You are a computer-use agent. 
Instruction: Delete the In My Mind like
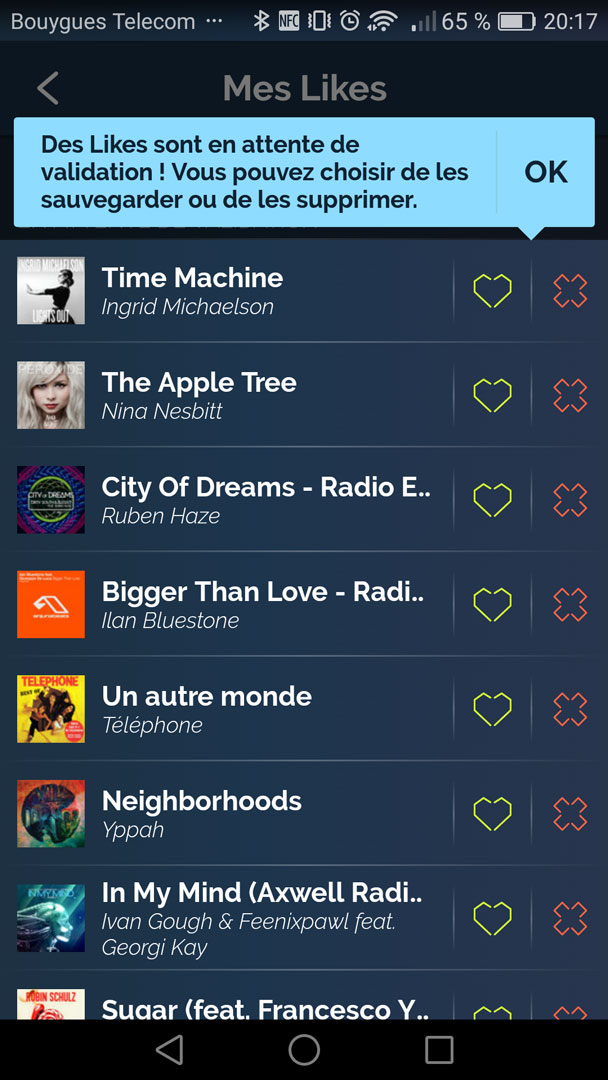click(570, 918)
